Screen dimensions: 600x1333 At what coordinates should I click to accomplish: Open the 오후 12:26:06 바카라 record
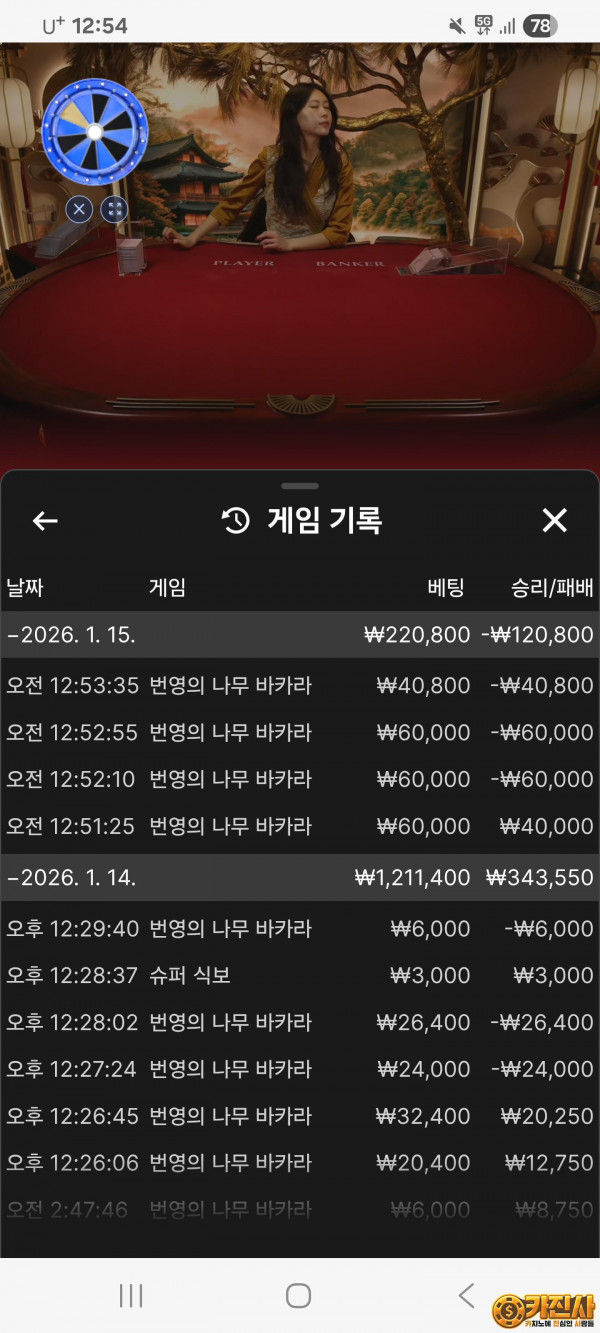pyautogui.click(x=300, y=1163)
